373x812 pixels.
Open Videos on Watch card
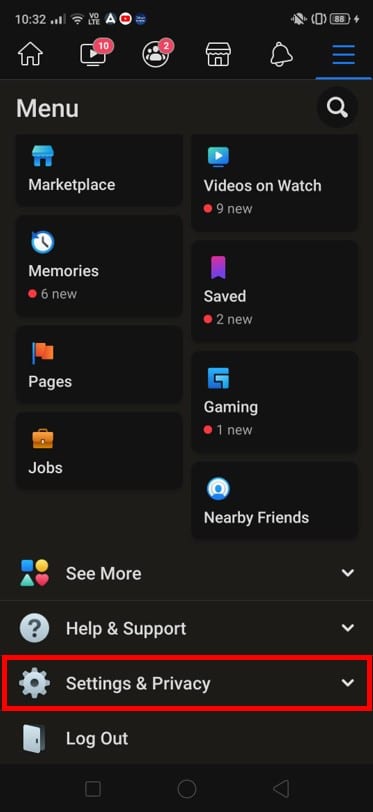[x=275, y=182]
